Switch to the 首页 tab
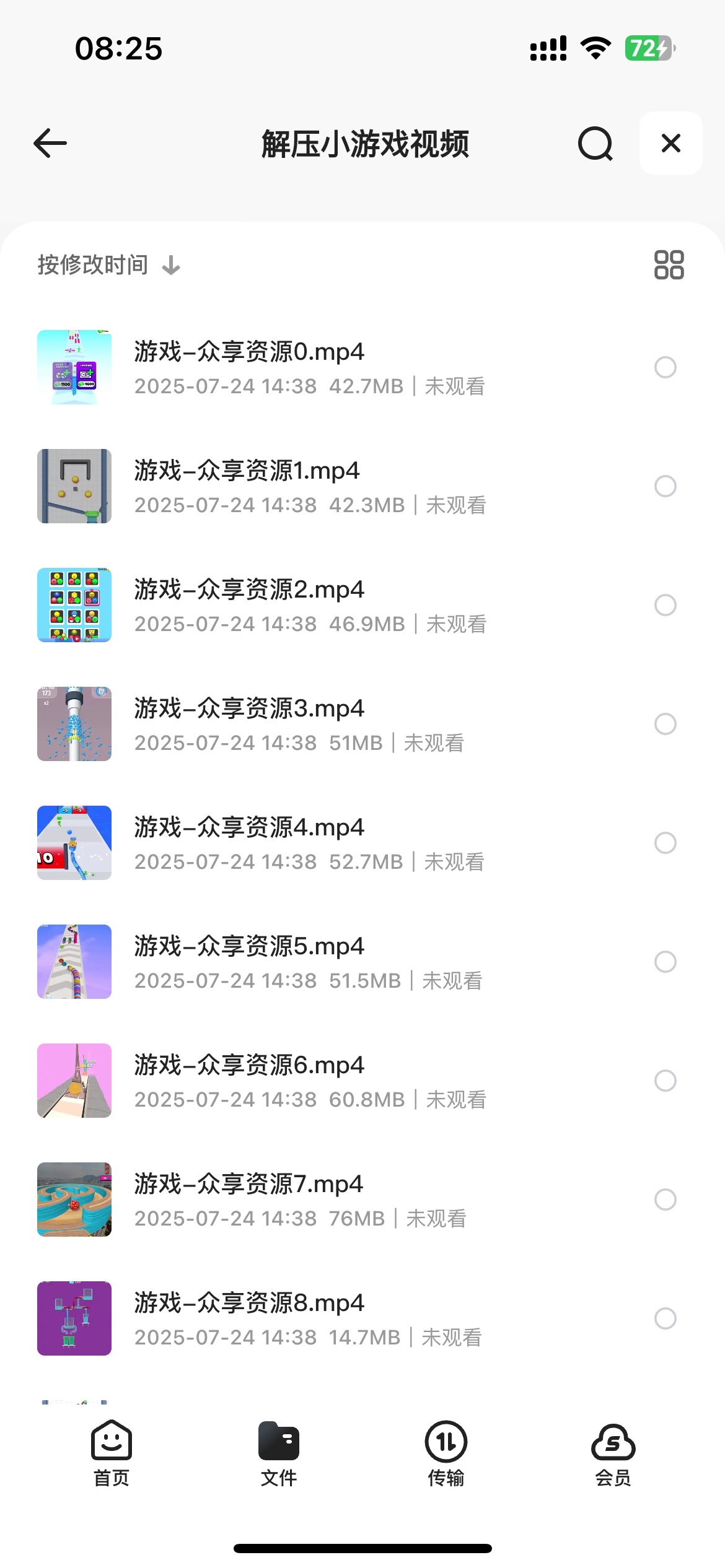The height and width of the screenshot is (1568, 725). (x=112, y=1453)
